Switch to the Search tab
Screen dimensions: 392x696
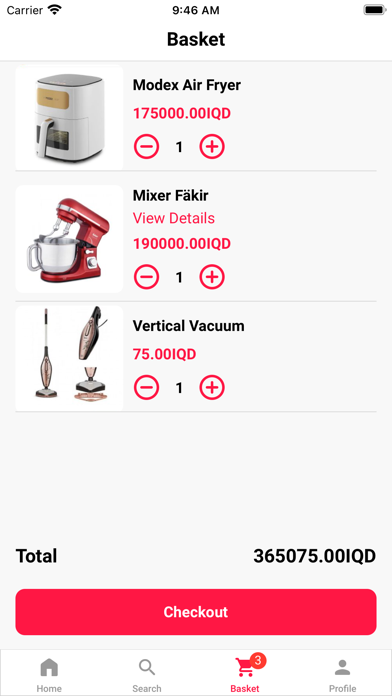(x=147, y=675)
